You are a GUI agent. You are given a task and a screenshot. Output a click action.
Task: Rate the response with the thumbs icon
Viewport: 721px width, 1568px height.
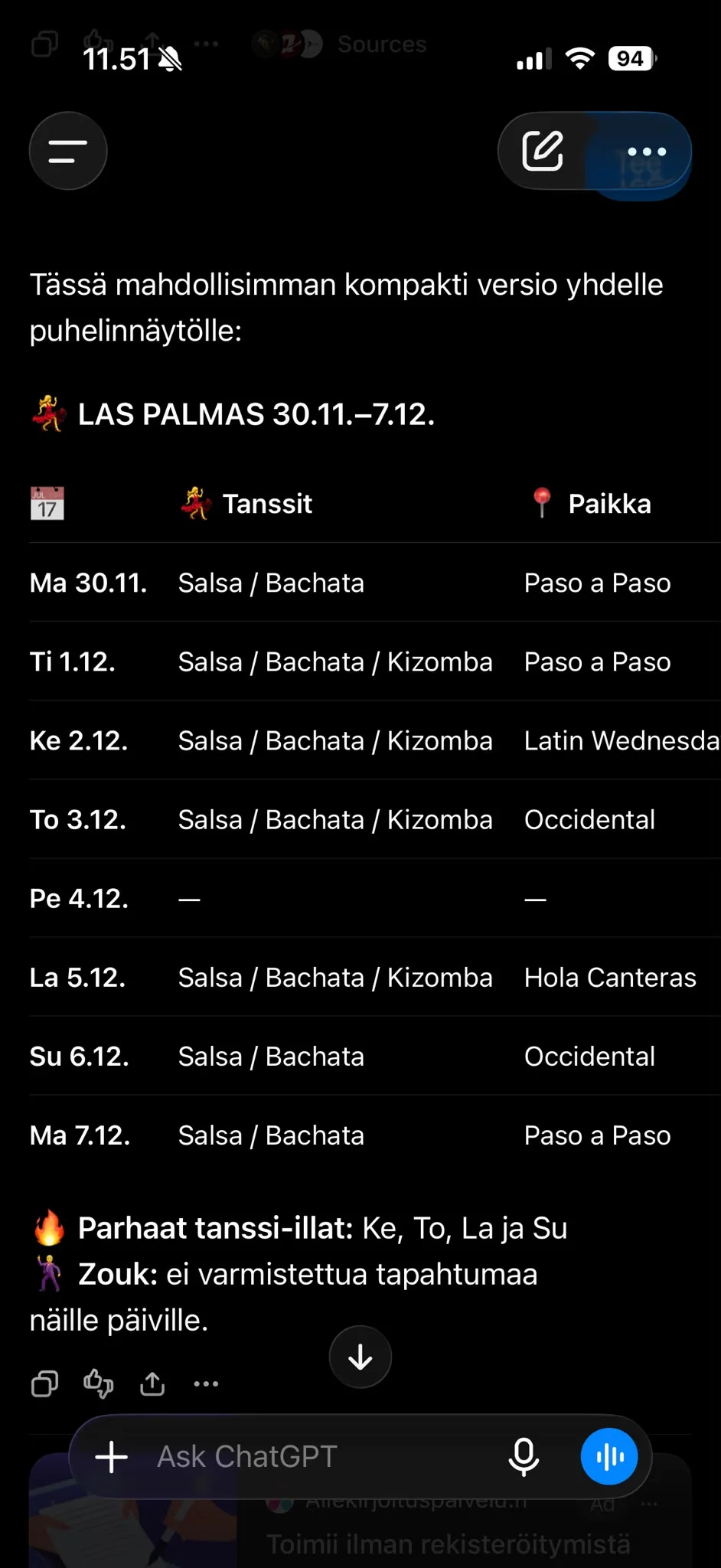pos(99,1383)
